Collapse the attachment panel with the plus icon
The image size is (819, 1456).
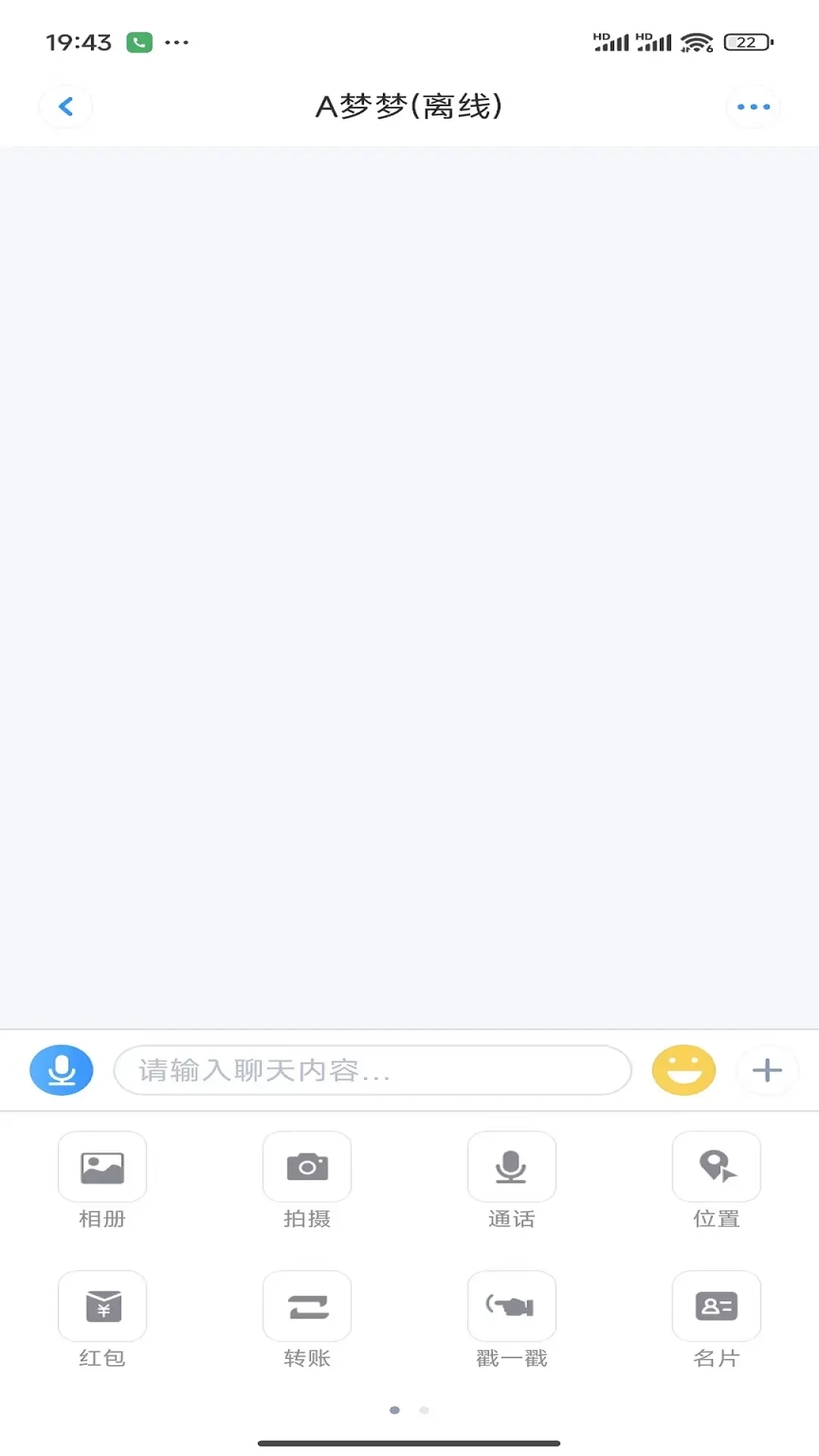tap(767, 1069)
